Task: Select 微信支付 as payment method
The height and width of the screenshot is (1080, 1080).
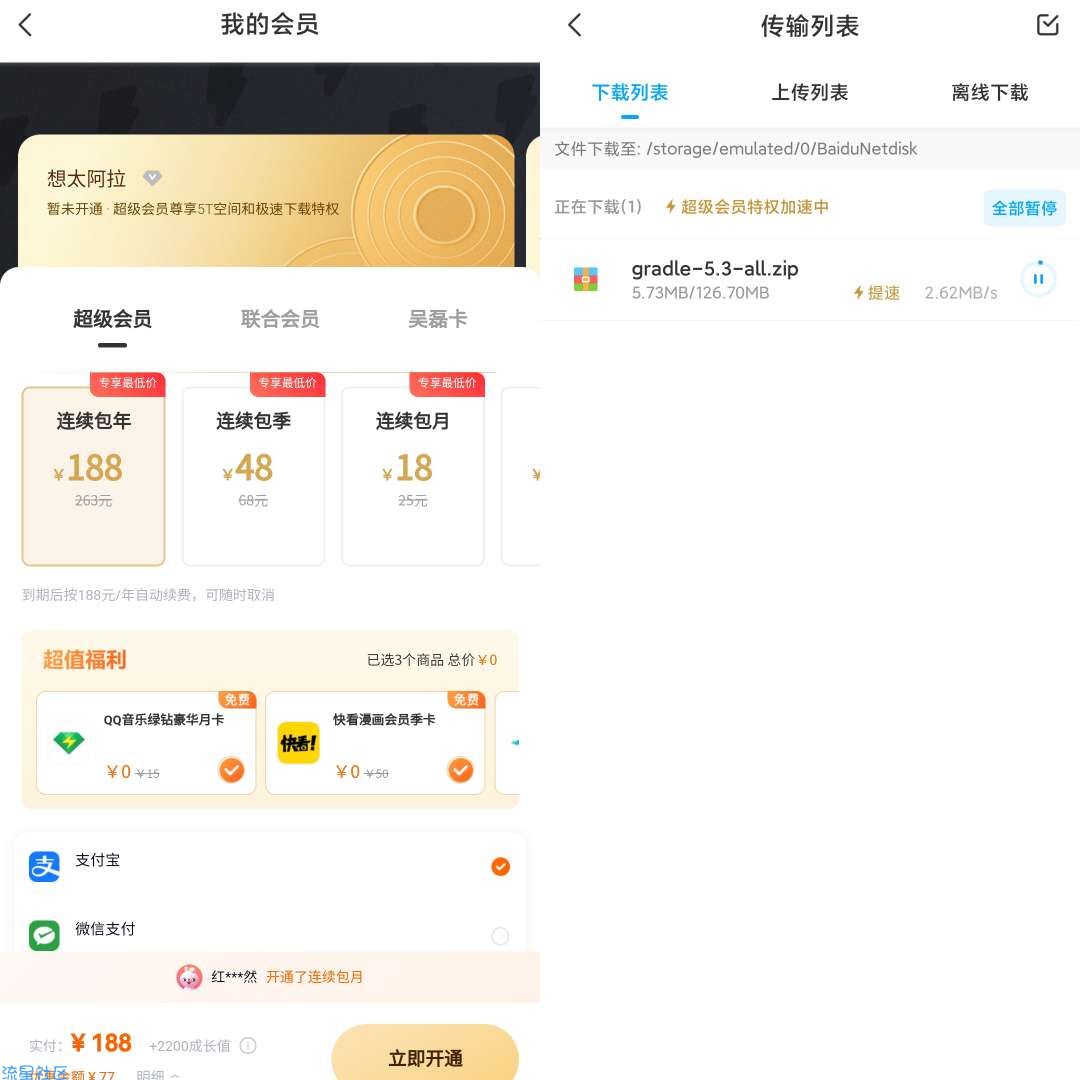Action: (x=500, y=936)
